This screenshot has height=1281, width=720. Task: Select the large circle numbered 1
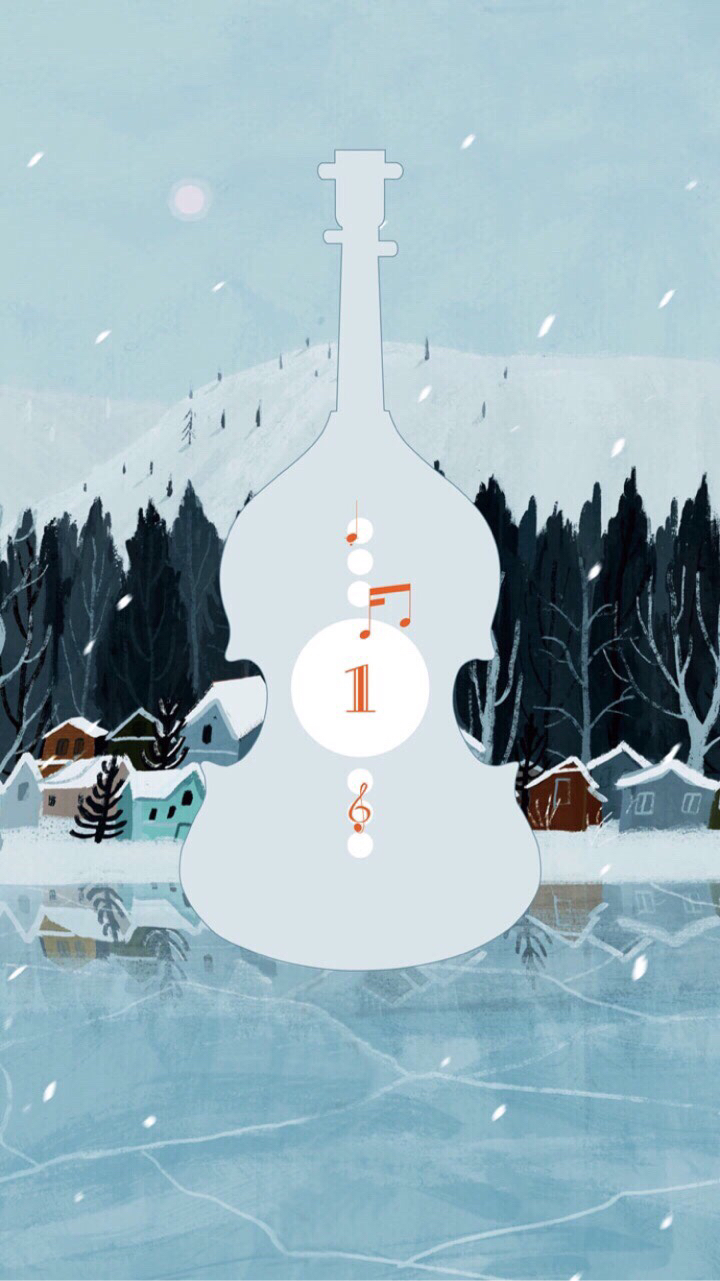pyautogui.click(x=360, y=687)
